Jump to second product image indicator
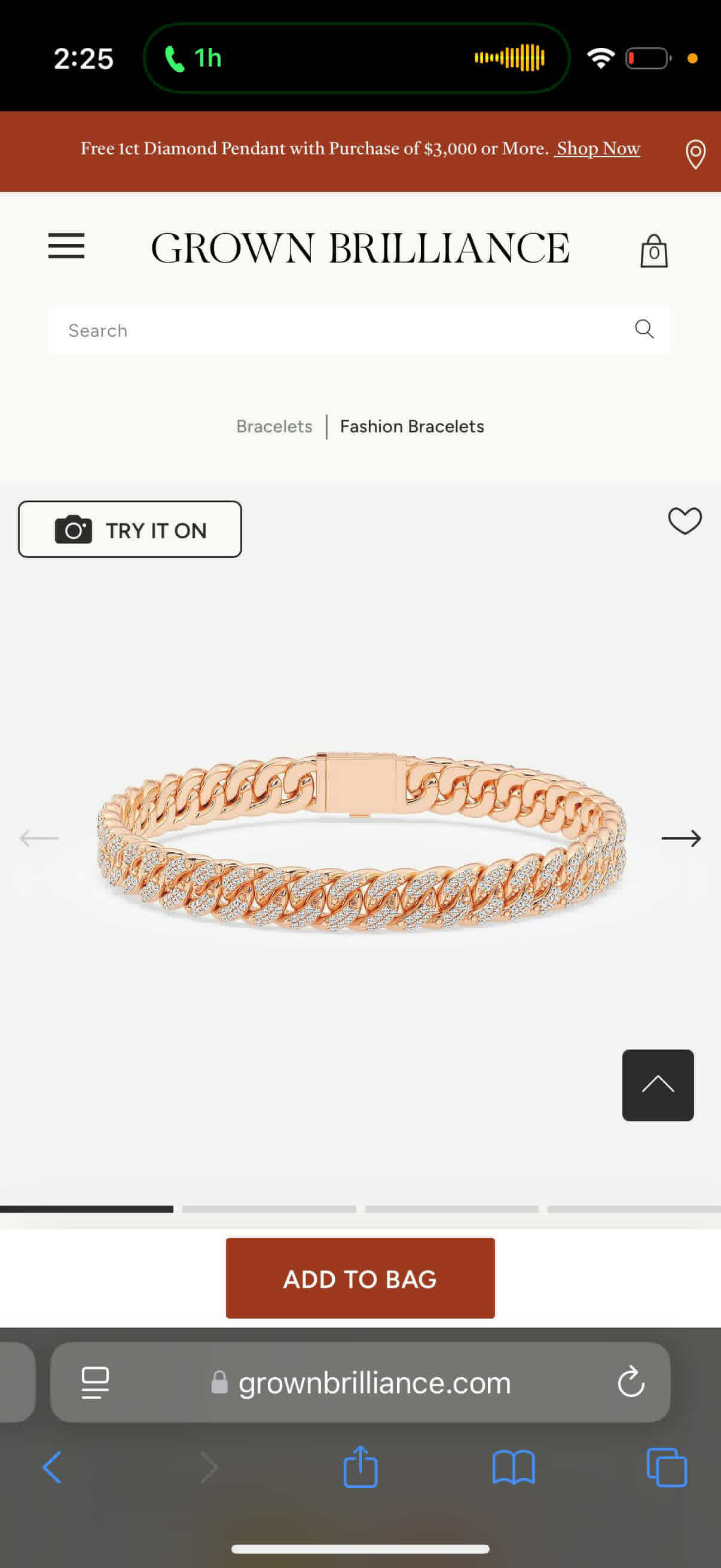Image resolution: width=721 pixels, height=1568 pixels. (x=269, y=1209)
